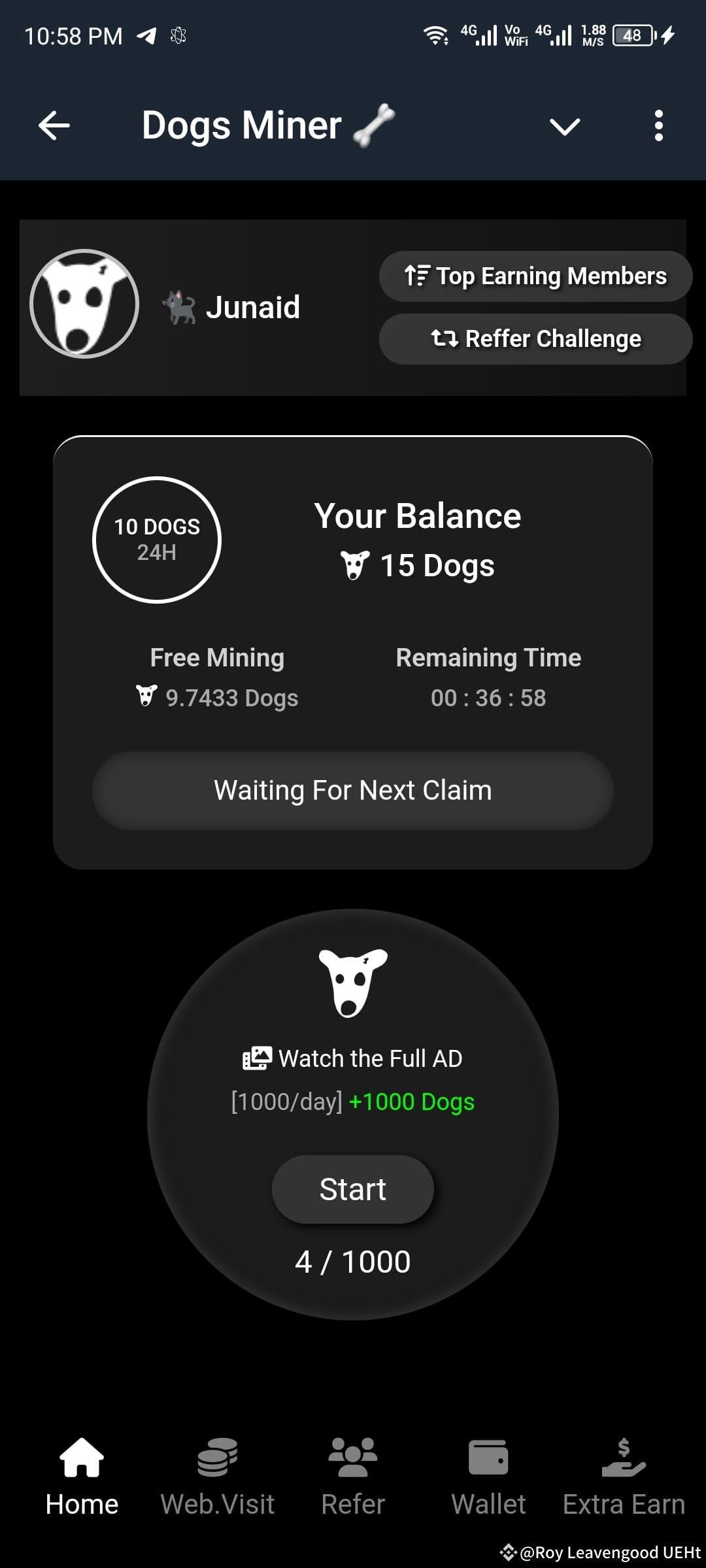Open the three-dot overflow menu
Screen dimensions: 706x1568
[x=659, y=125]
